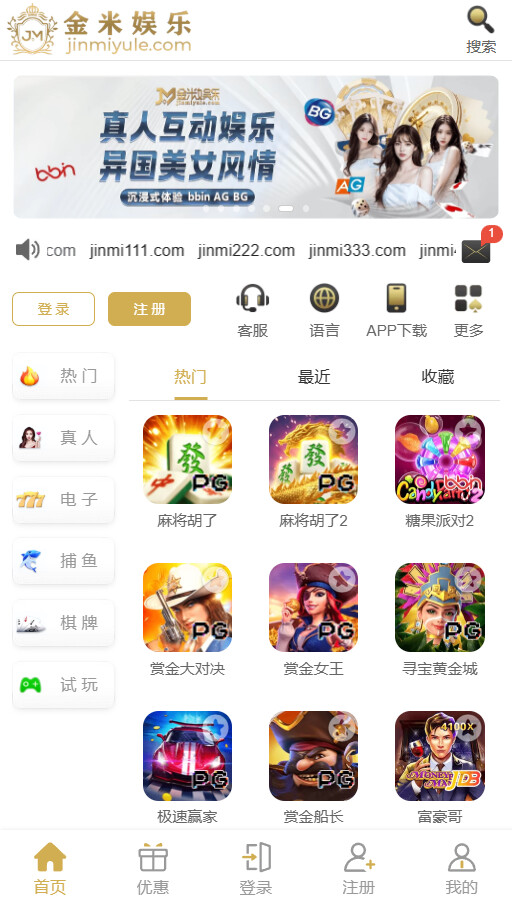
Task: Tap the gold 注册 button
Action: click(x=149, y=309)
